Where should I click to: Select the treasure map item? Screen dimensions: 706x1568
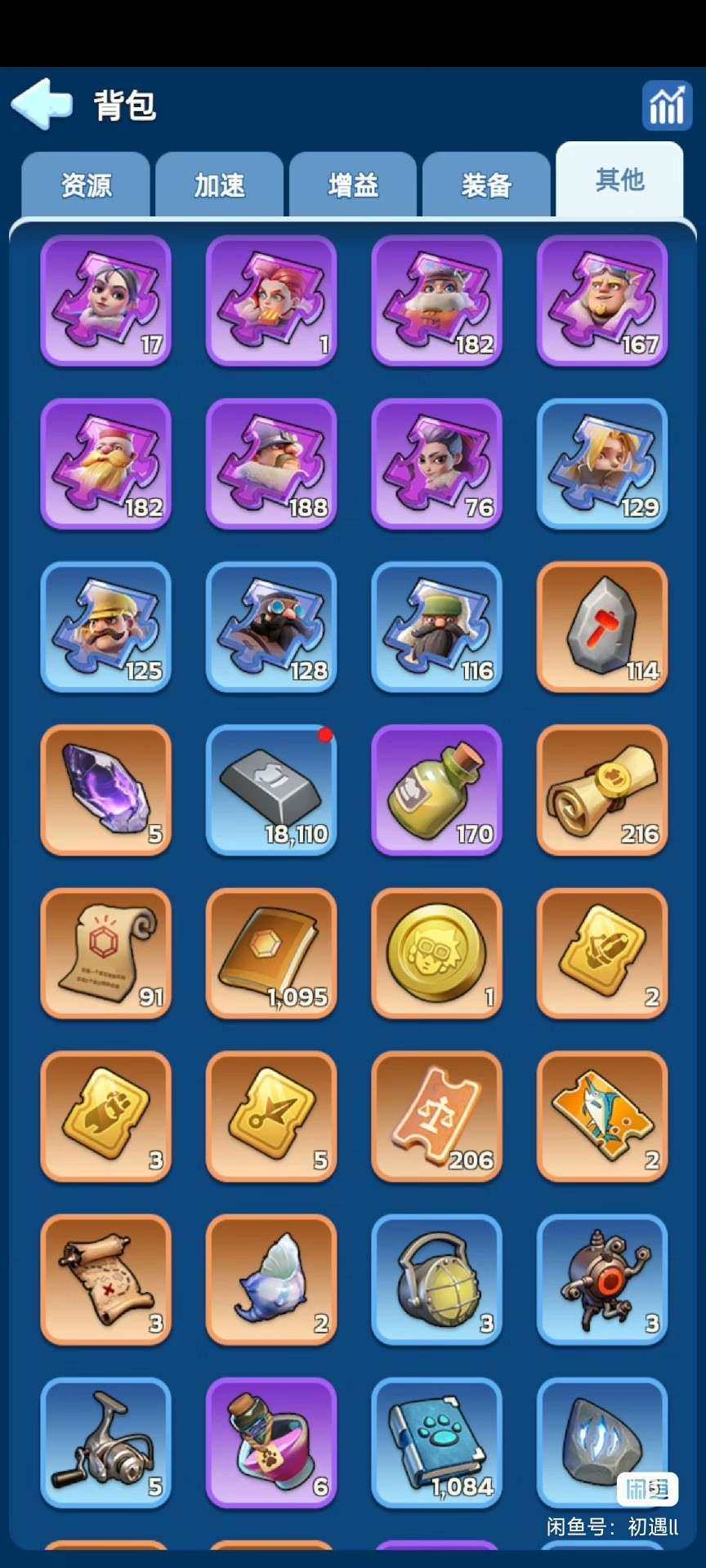tap(106, 1280)
